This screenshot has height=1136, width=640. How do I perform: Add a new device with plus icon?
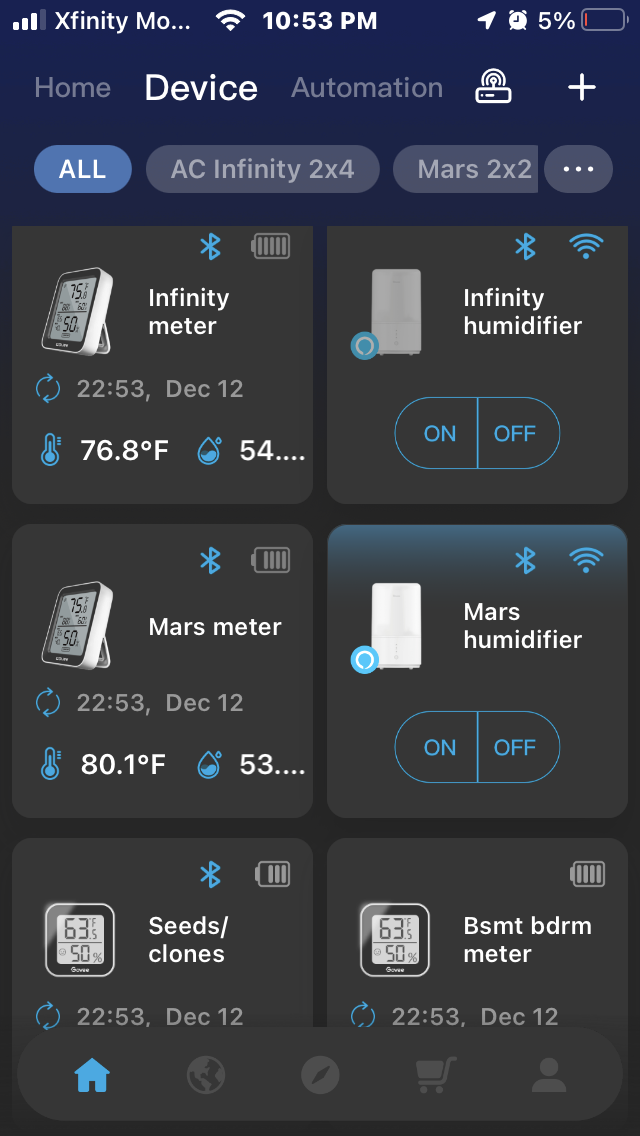click(x=581, y=87)
